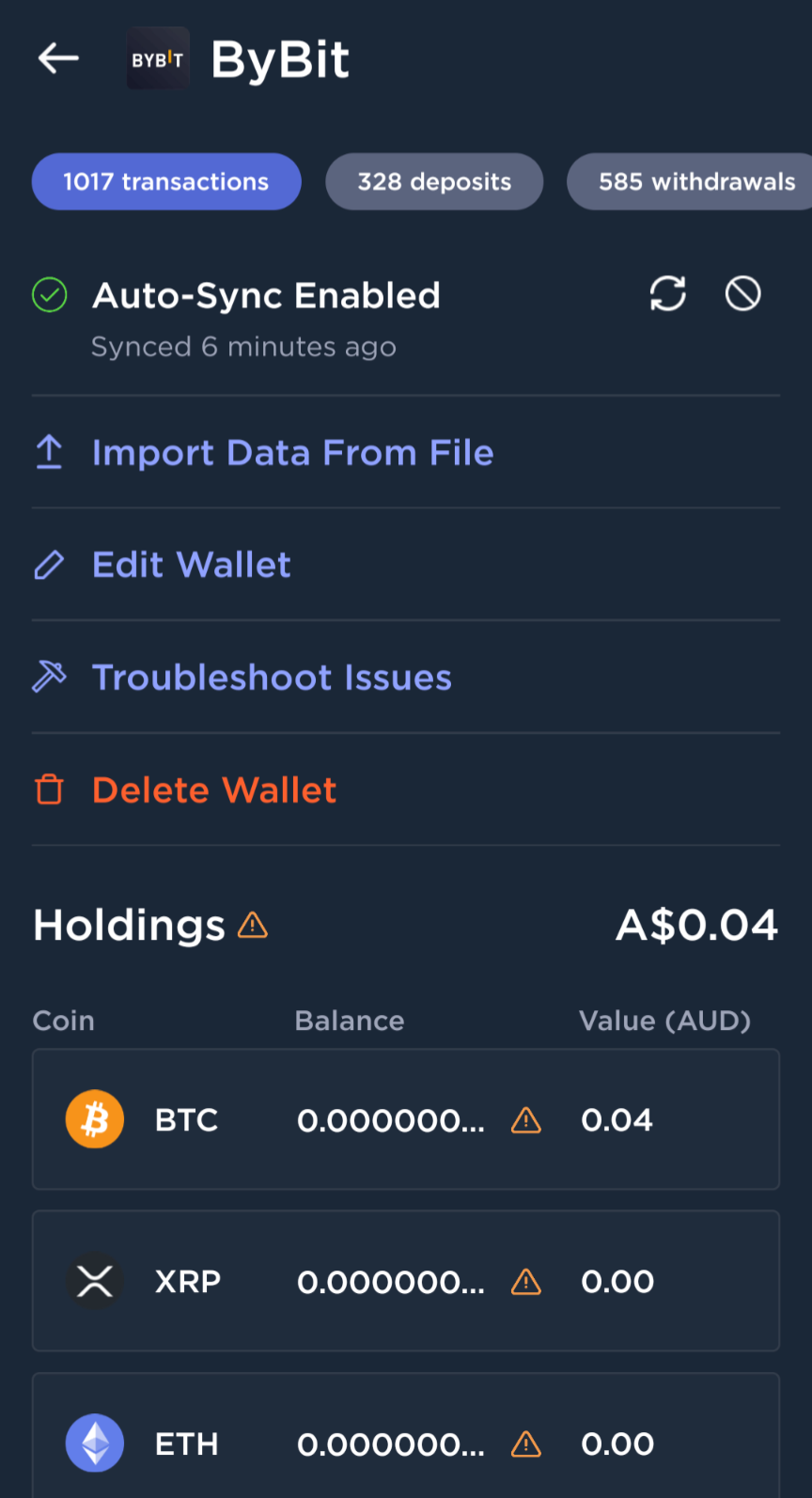
Task: Click the trash icon for Delete Wallet
Action: click(x=49, y=789)
